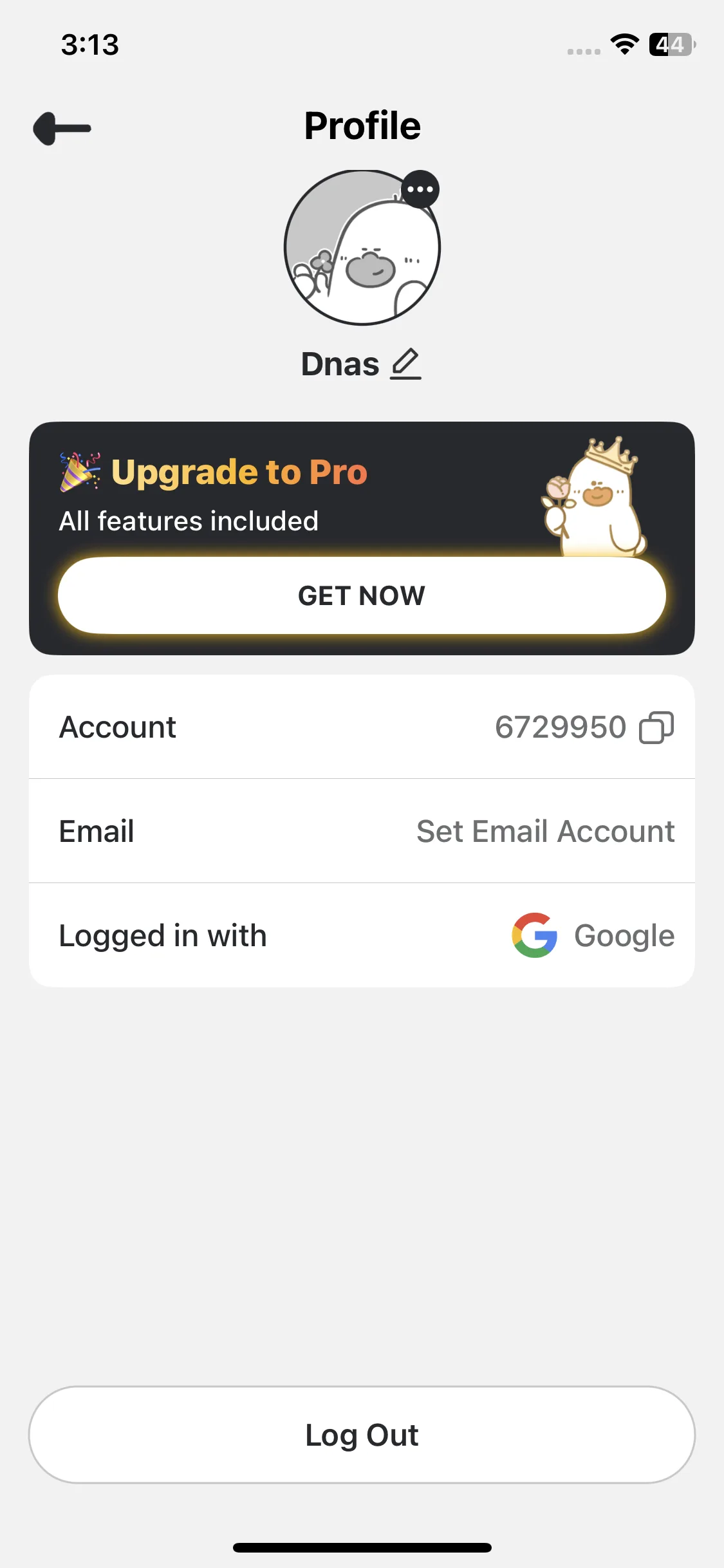
Task: Open avatar options via the three-dot badge
Action: [x=420, y=189]
